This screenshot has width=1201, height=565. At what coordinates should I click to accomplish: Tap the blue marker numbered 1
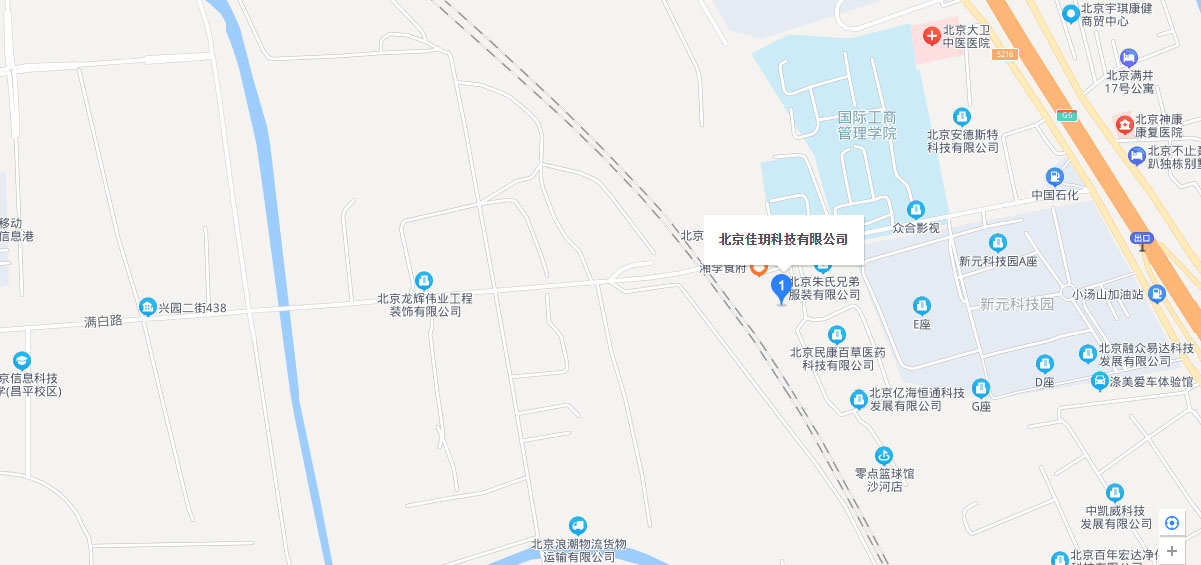pos(781,288)
